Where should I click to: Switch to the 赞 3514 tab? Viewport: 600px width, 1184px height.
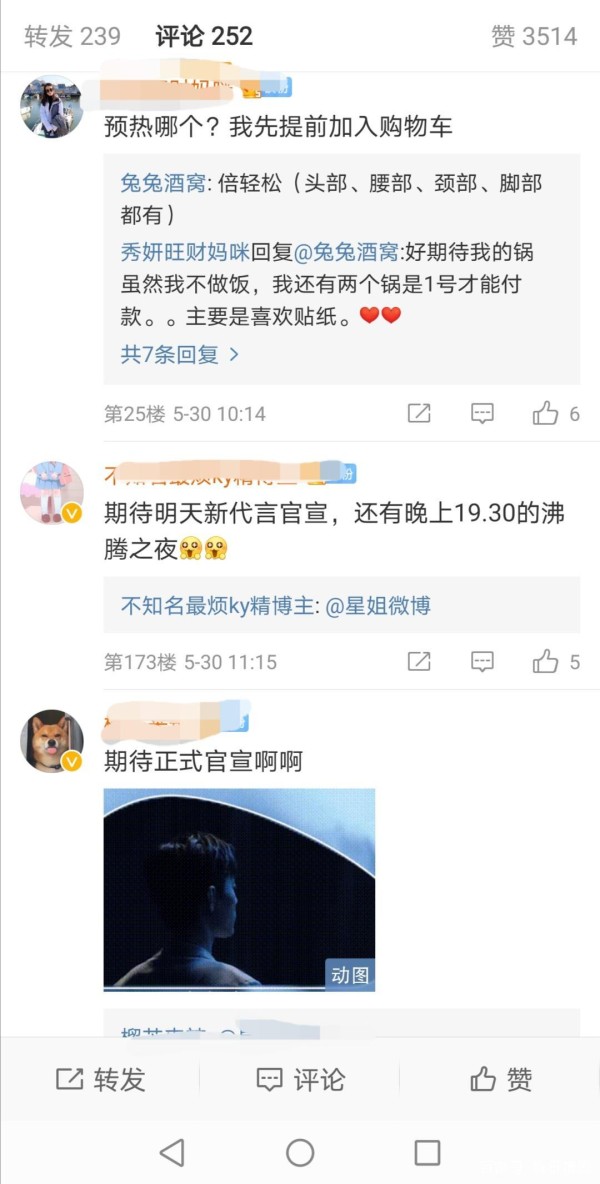click(x=534, y=37)
